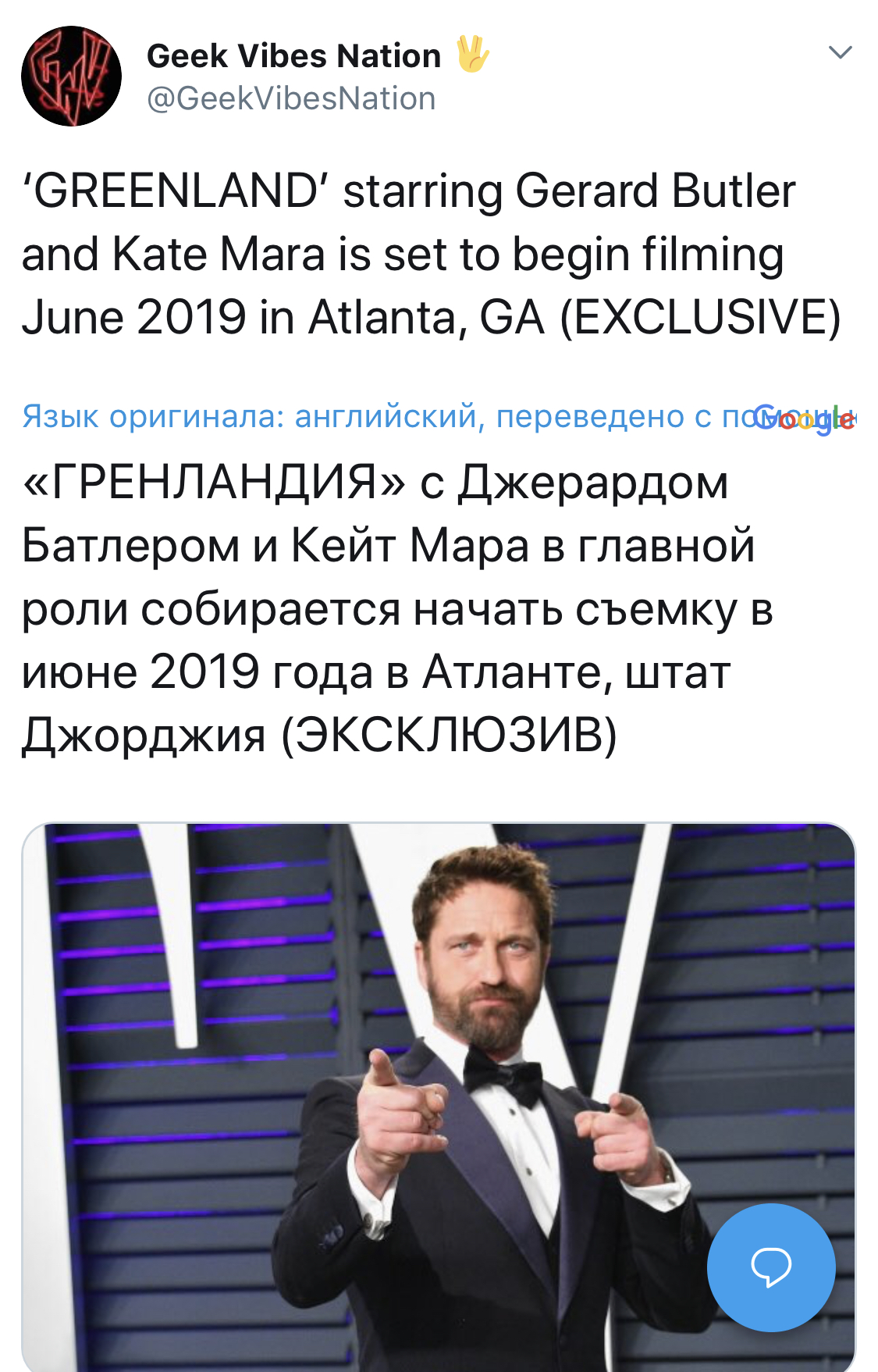
Task: Open the @GeekVibesNation account name
Action: pos(291,99)
